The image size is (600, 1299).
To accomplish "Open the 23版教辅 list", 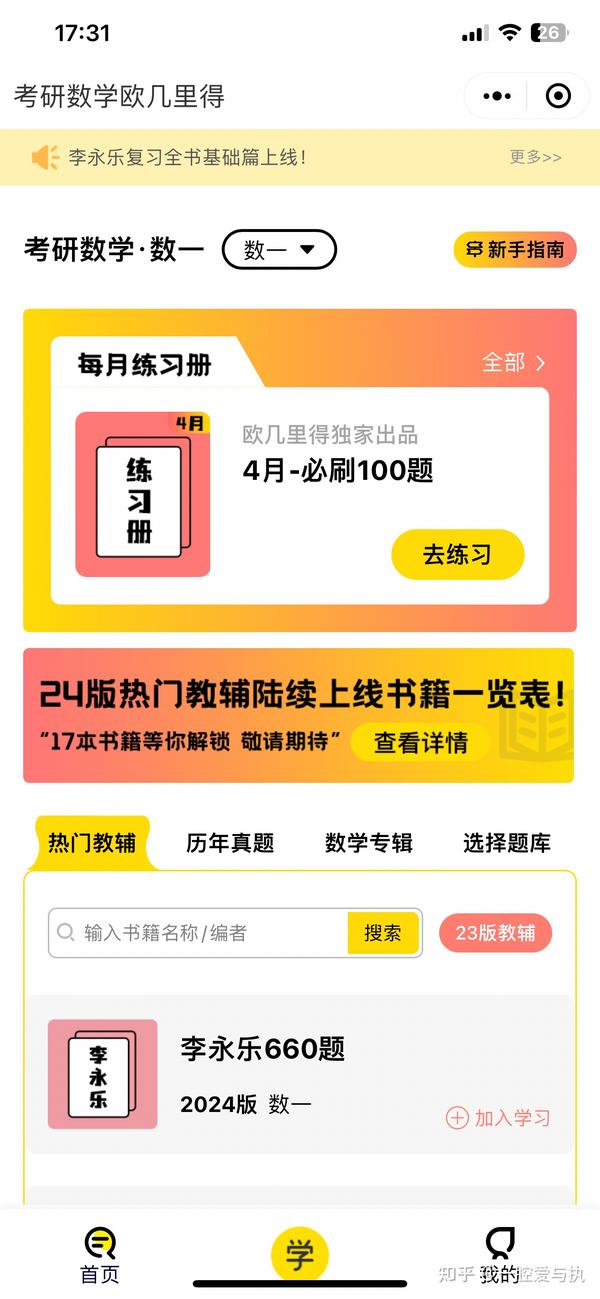I will [495, 933].
